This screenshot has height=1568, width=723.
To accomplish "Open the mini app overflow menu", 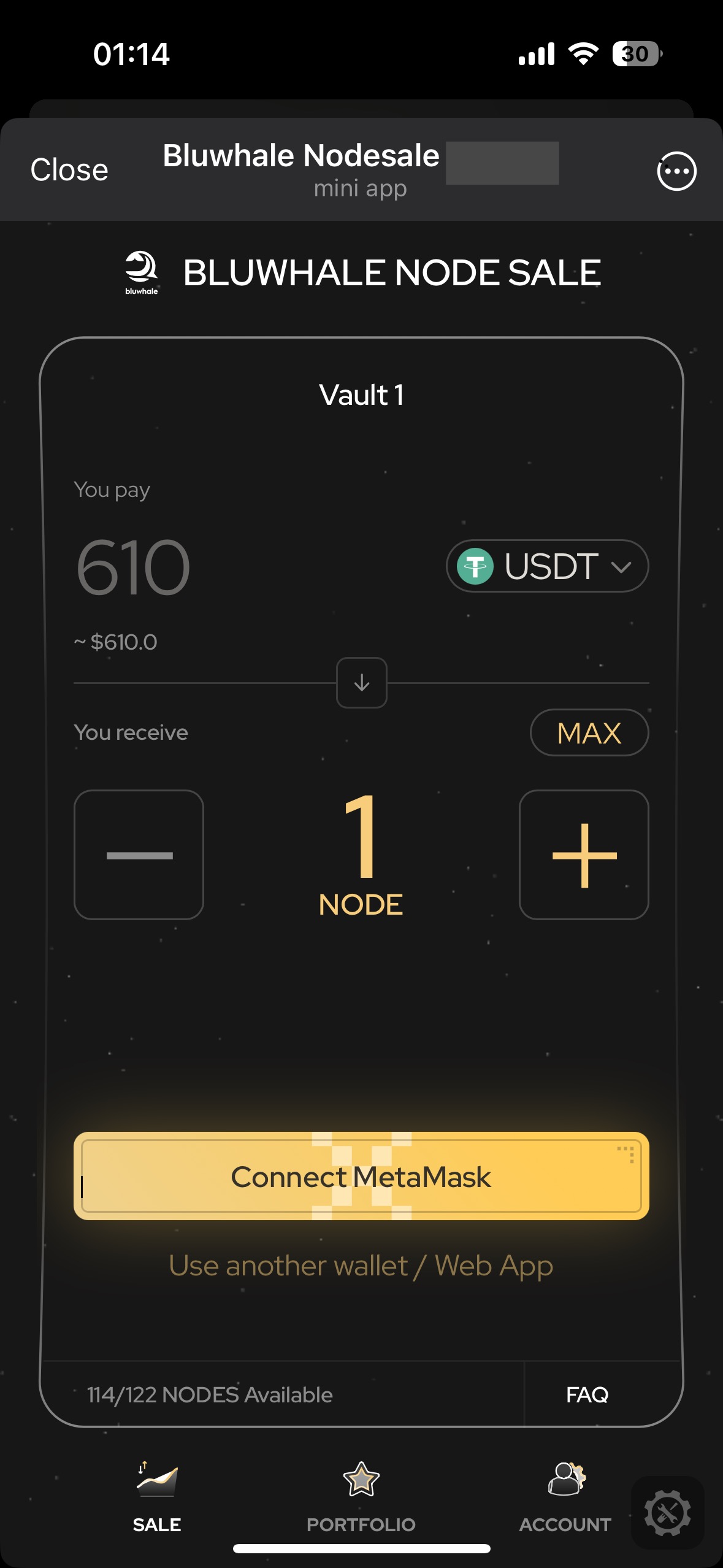I will click(676, 171).
